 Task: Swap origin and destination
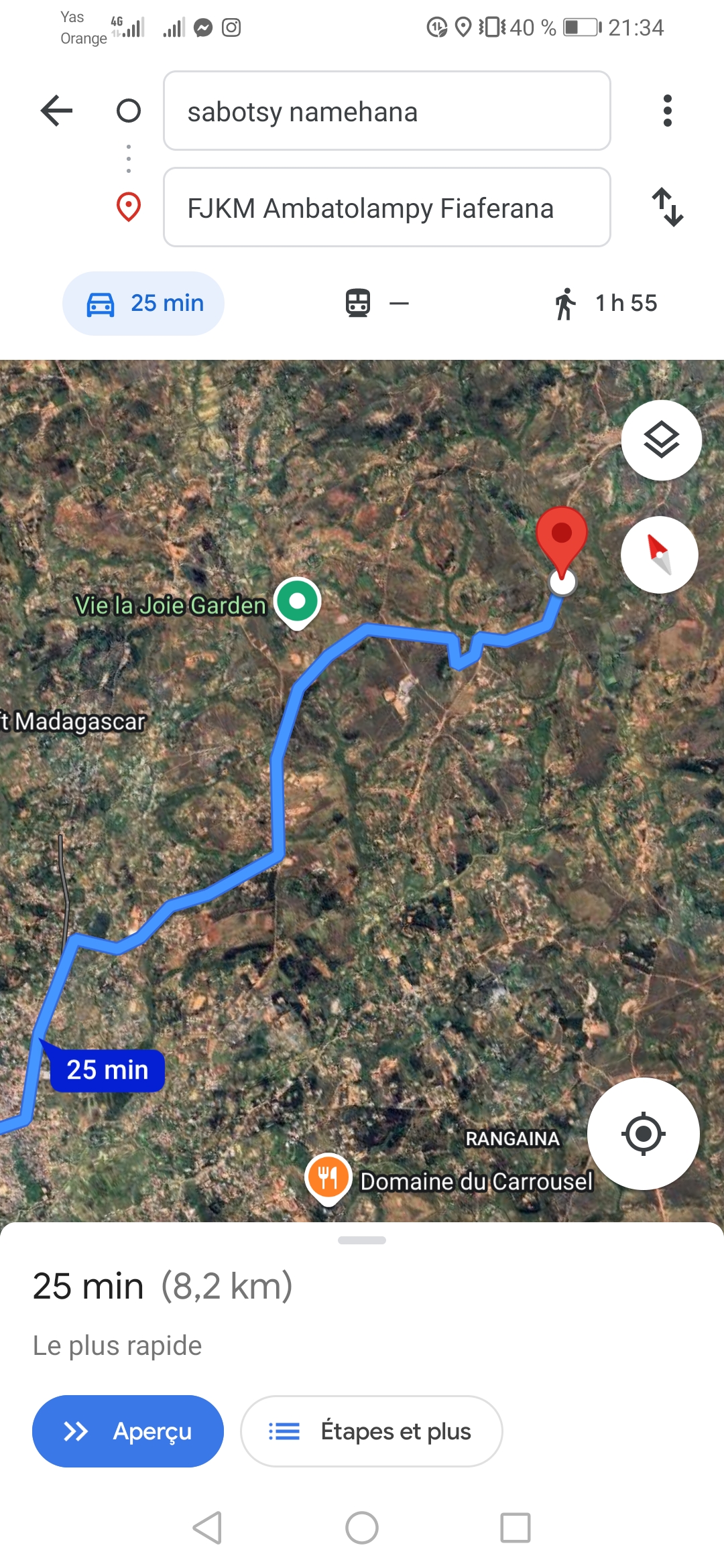(667, 207)
